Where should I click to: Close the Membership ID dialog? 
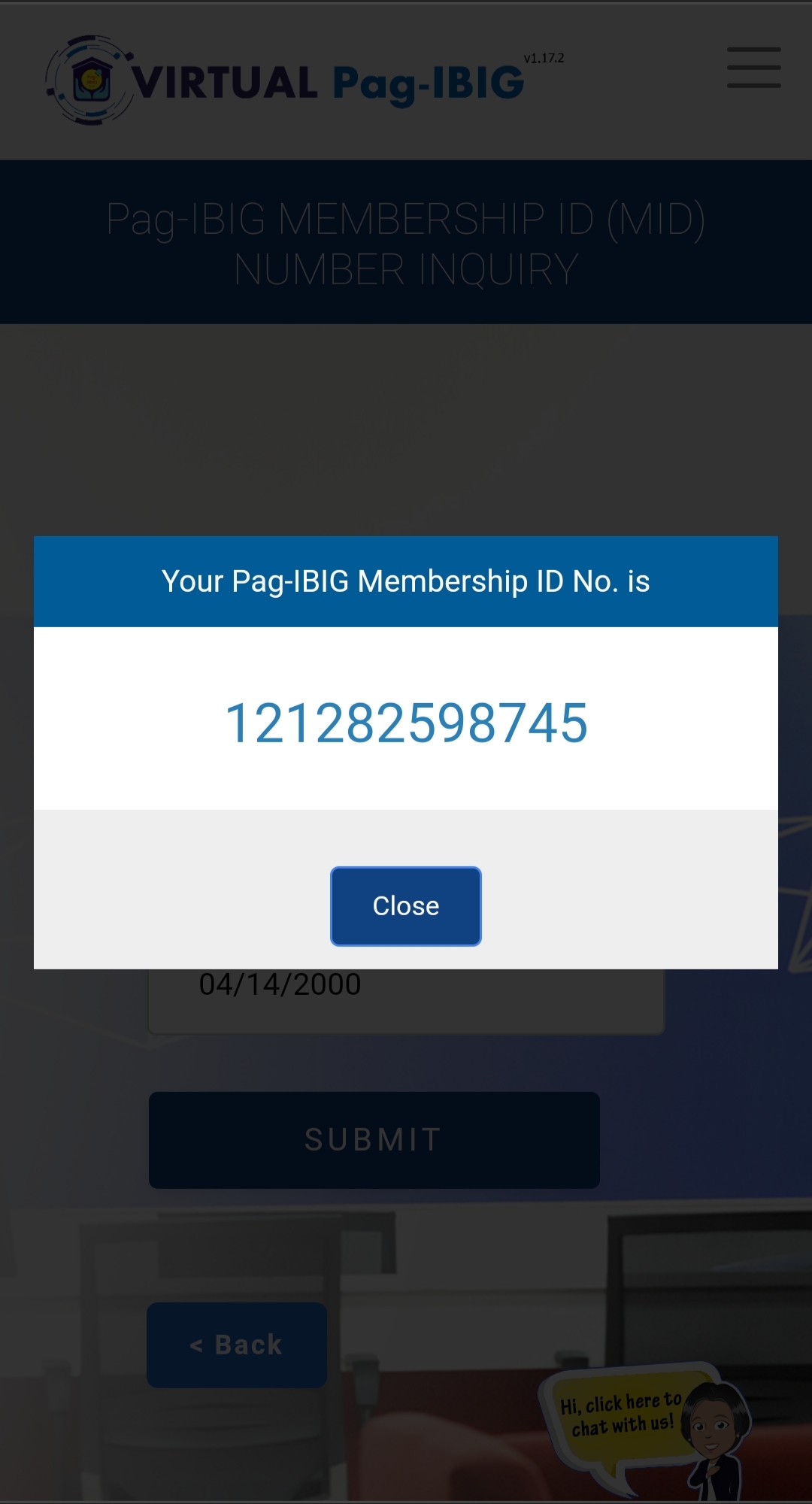406,906
